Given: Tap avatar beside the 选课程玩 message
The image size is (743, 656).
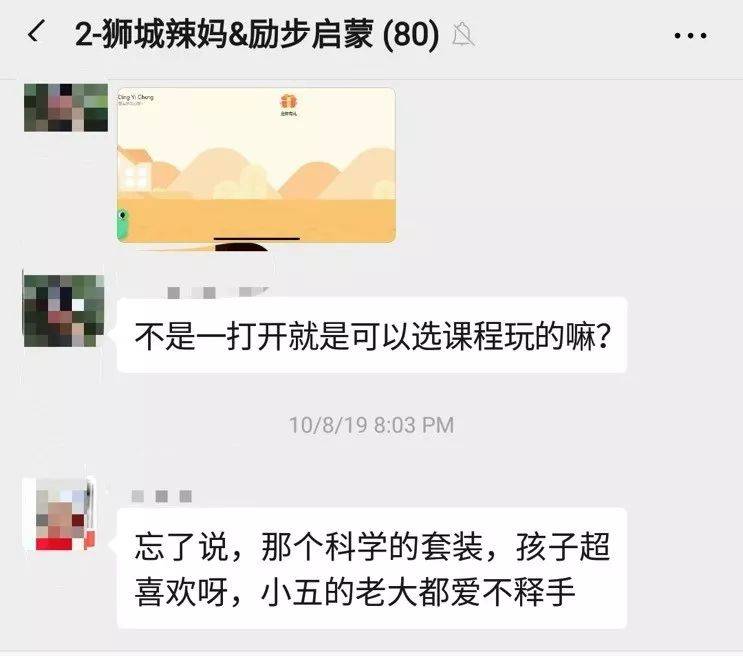Looking at the screenshot, I should tap(64, 310).
